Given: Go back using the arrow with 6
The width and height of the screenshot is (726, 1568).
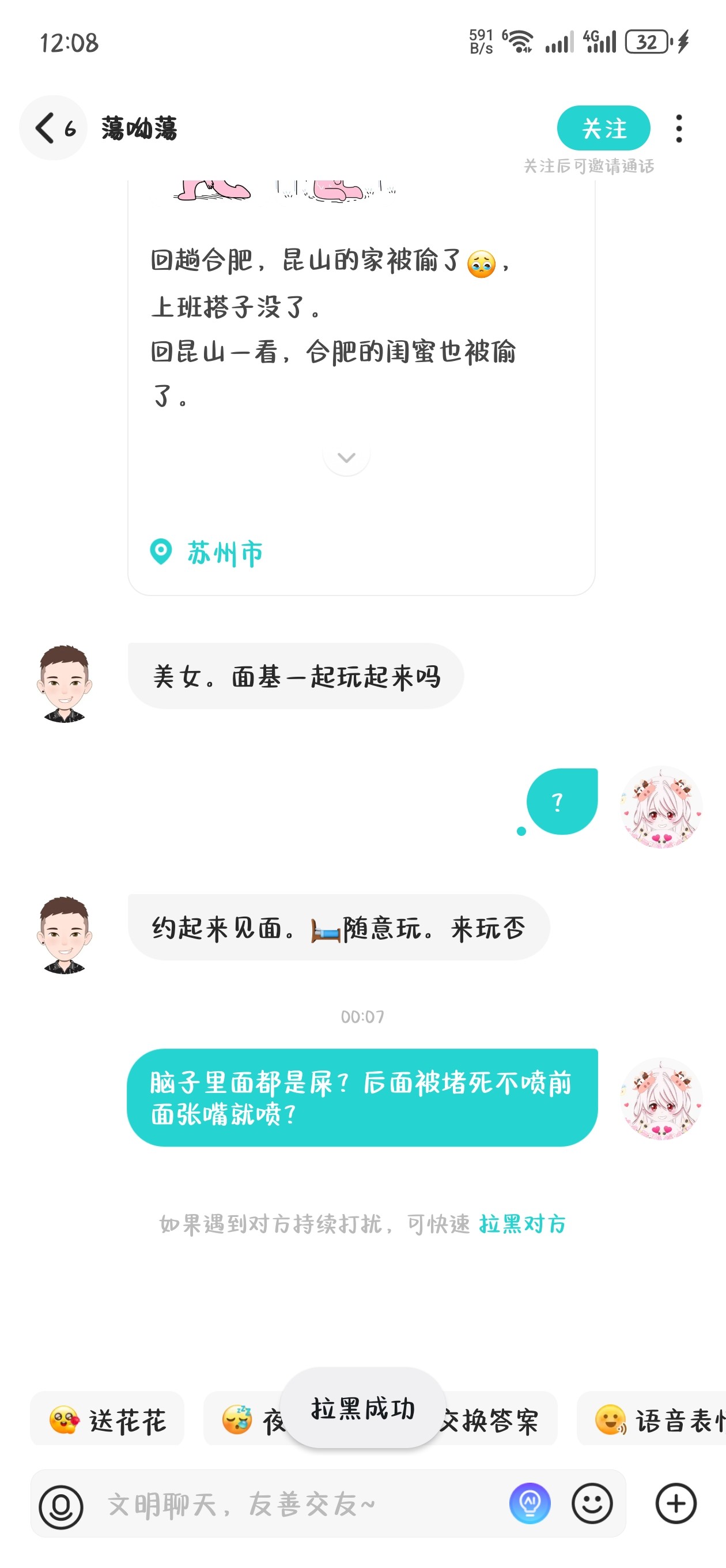Looking at the screenshot, I should pyautogui.click(x=54, y=128).
